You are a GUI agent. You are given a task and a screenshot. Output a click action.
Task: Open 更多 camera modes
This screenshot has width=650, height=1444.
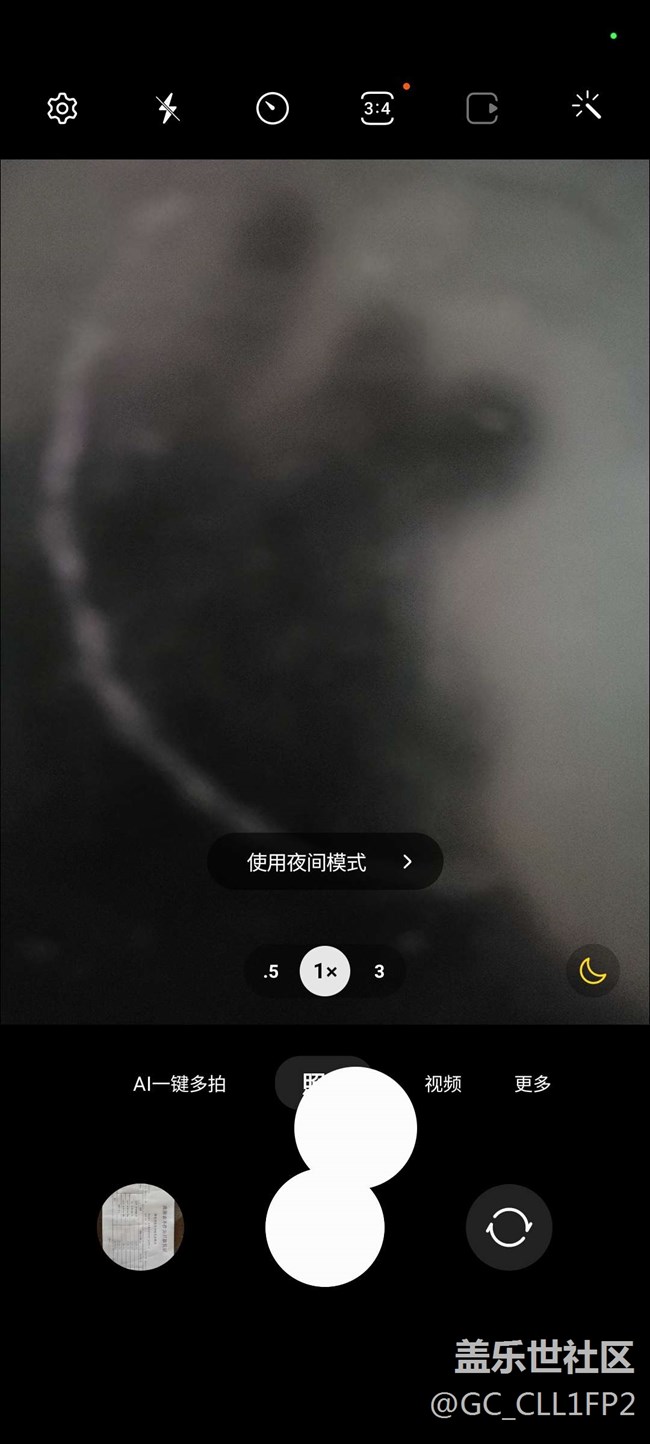click(x=532, y=1083)
